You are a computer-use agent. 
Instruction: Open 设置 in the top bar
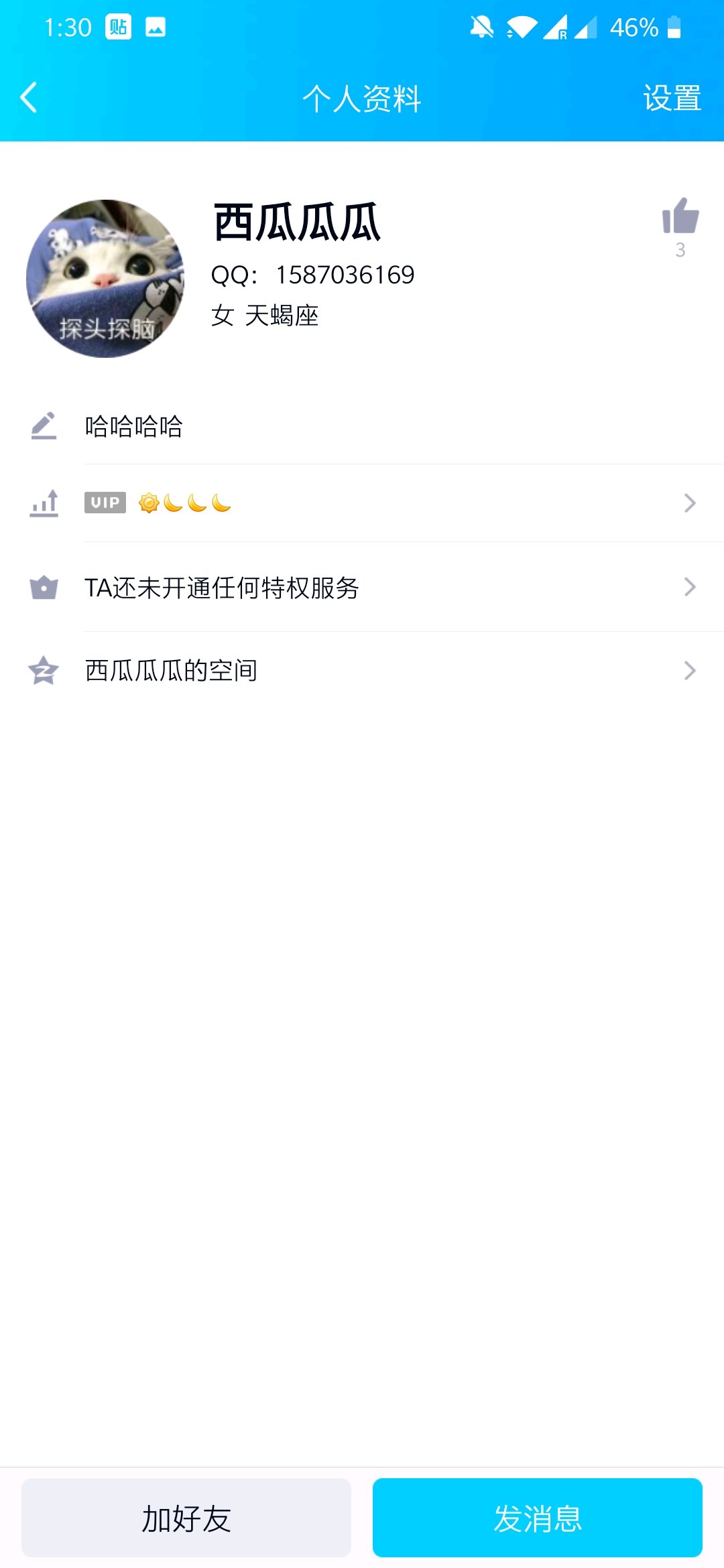[x=672, y=98]
